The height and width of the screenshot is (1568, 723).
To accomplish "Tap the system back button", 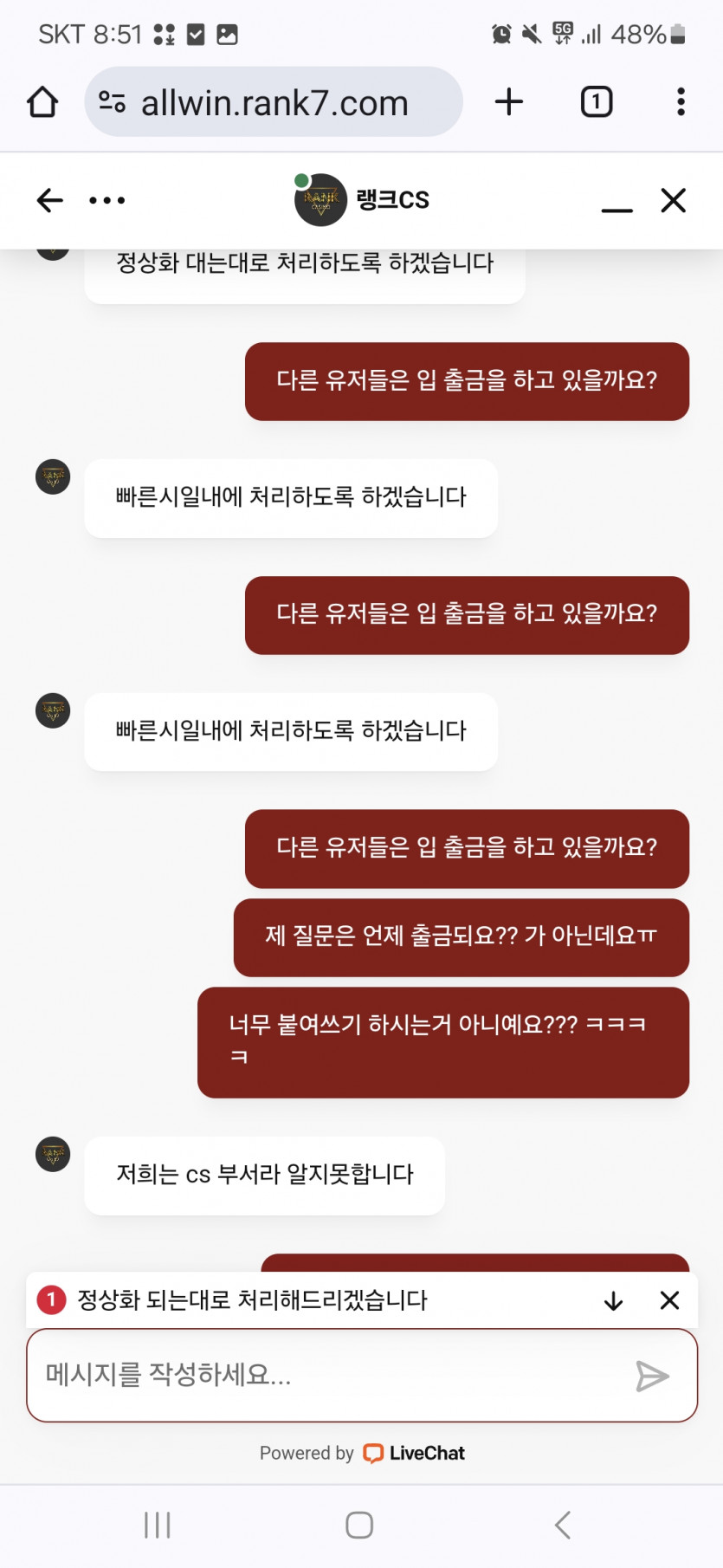I will click(563, 1525).
